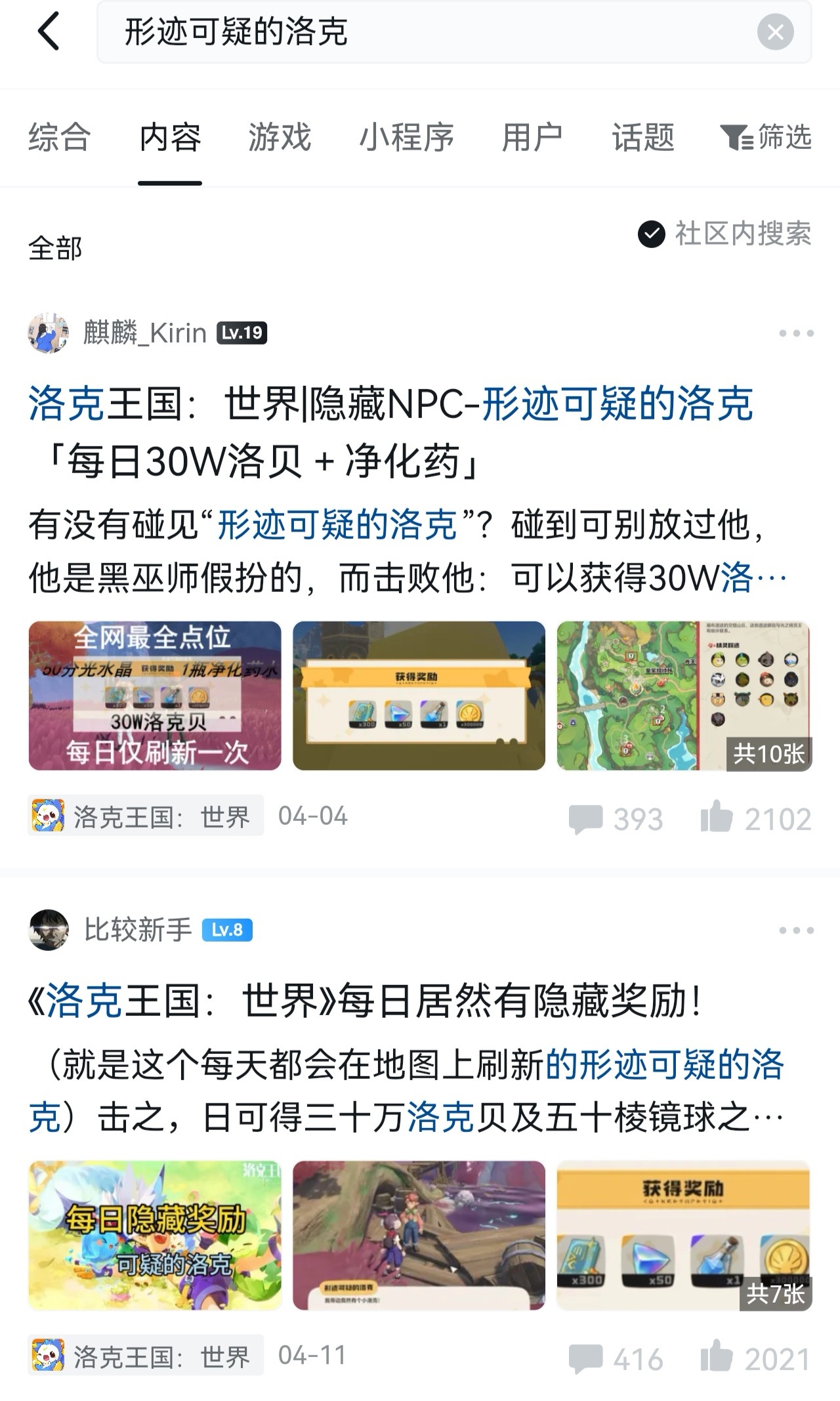Like 比较新手's post with 2021 likes

tap(755, 1358)
